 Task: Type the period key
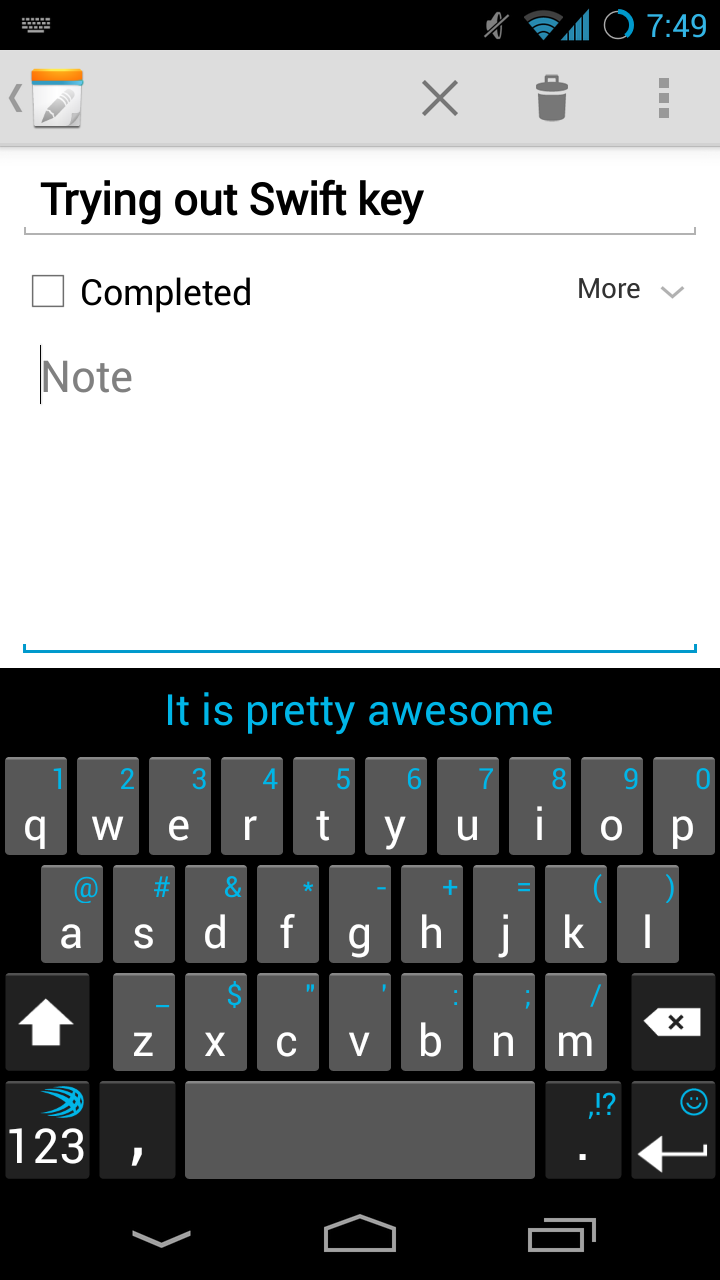pyautogui.click(x=583, y=1130)
